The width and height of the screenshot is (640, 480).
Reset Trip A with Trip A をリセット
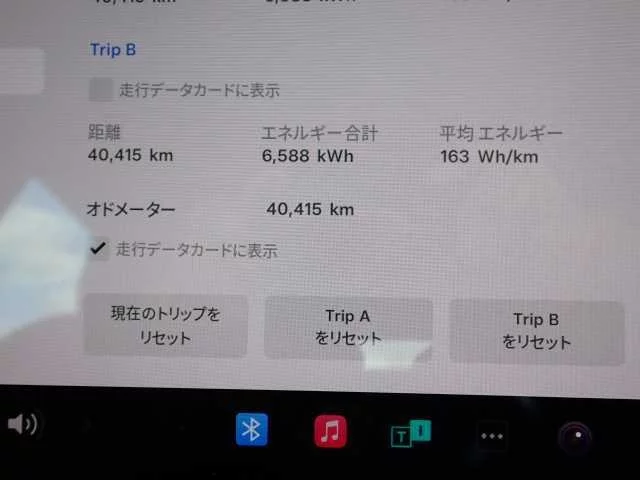348,327
